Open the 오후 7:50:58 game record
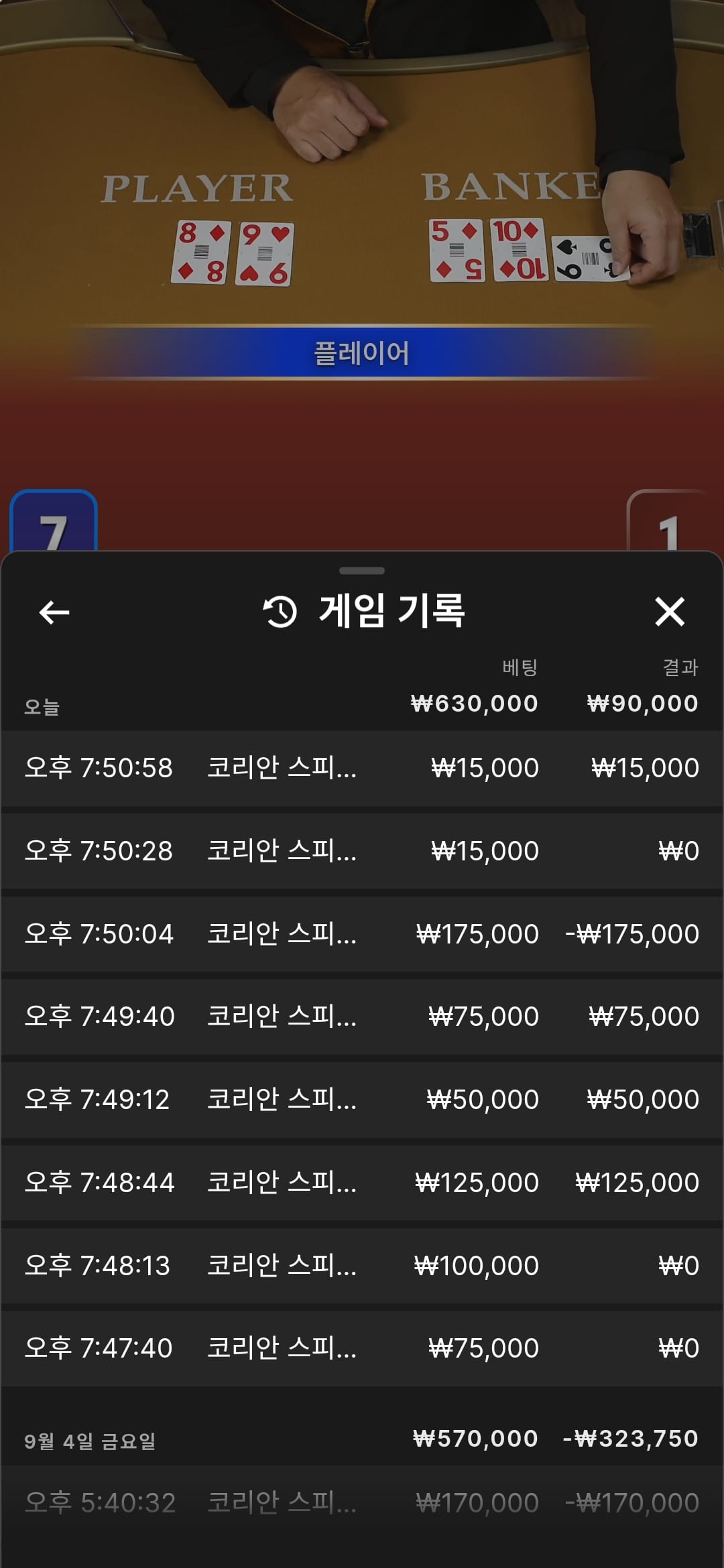 [362, 768]
